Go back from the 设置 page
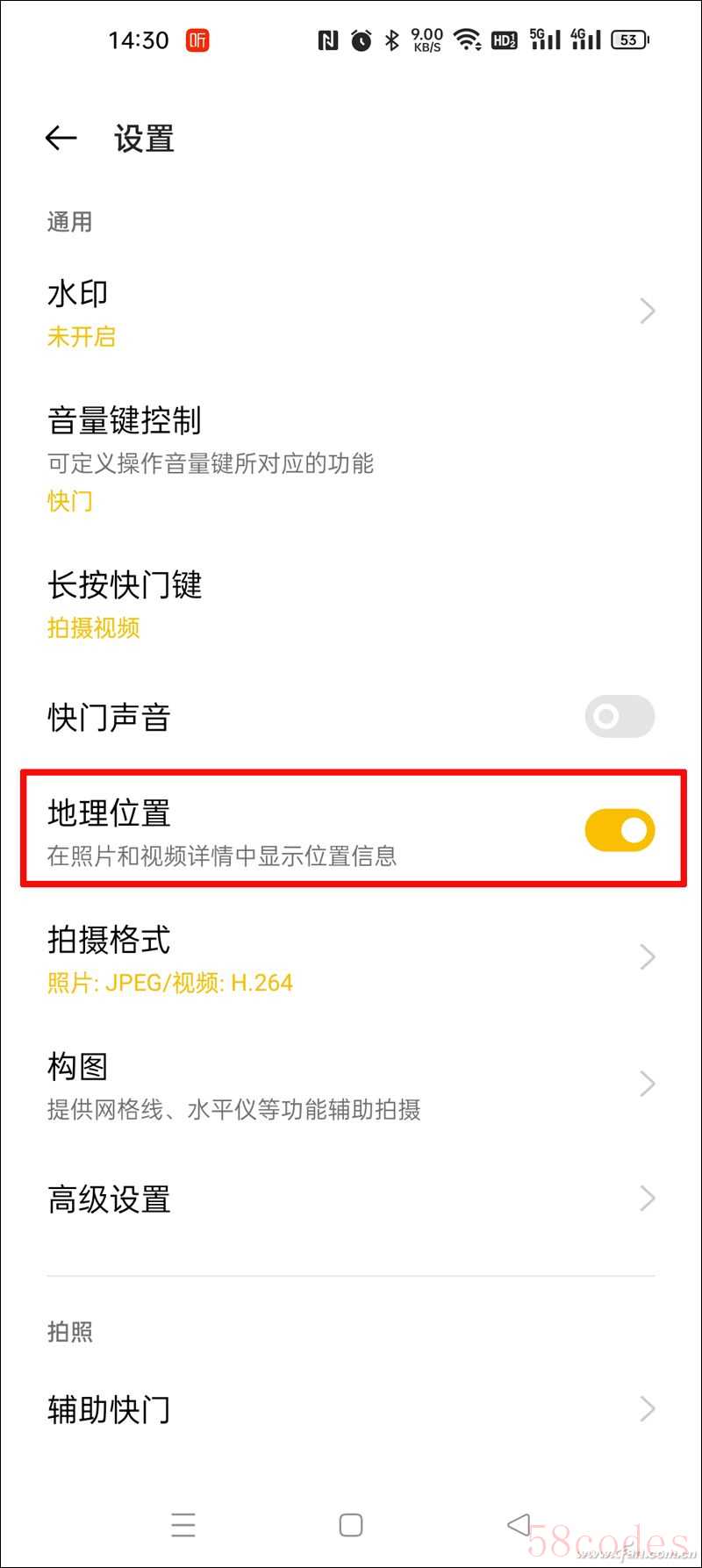The height and width of the screenshot is (1568, 702). tap(61, 138)
